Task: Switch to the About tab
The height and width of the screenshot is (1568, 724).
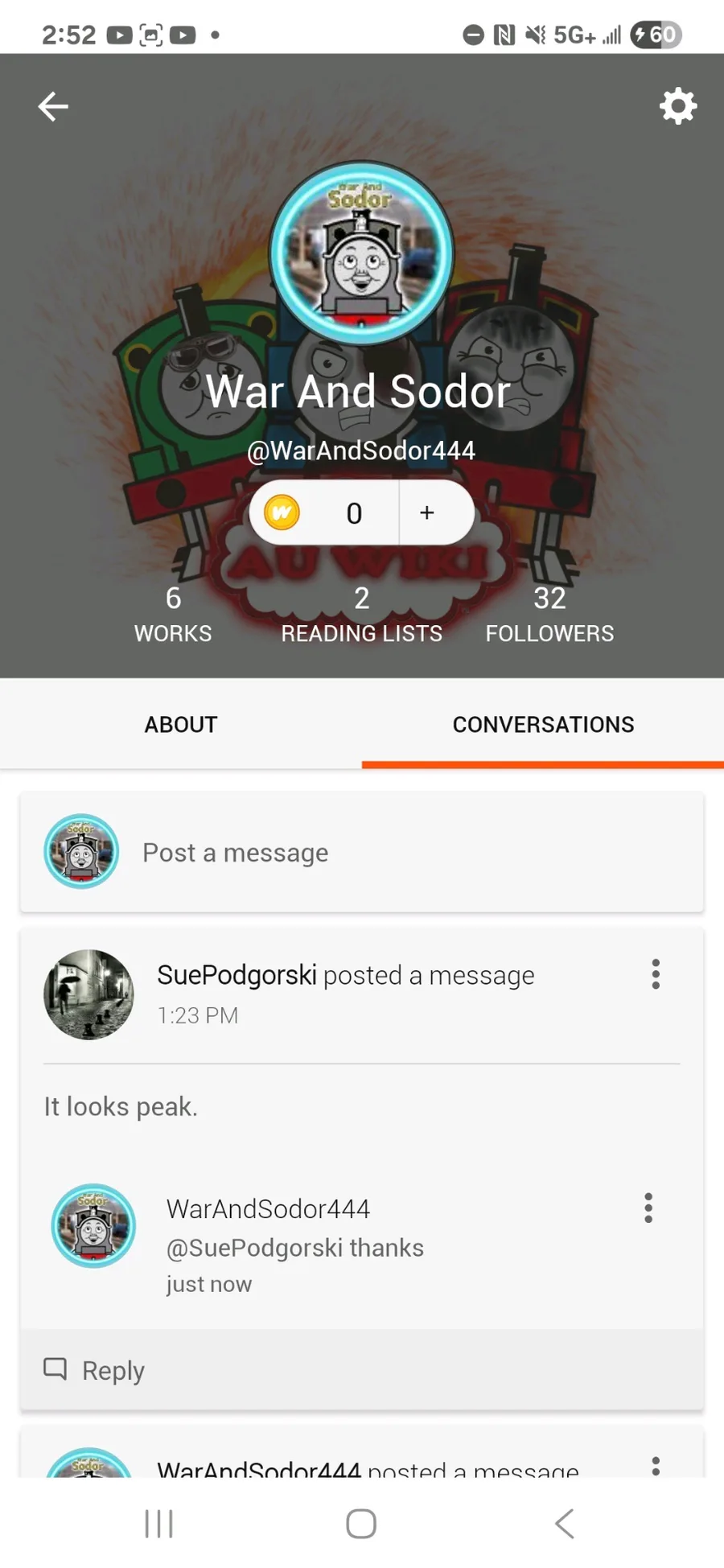Action: coord(181,724)
